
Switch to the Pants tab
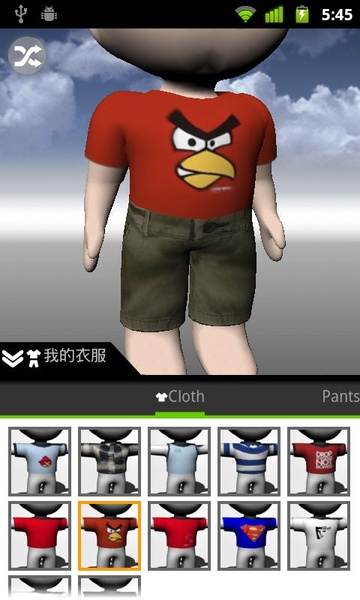point(340,396)
